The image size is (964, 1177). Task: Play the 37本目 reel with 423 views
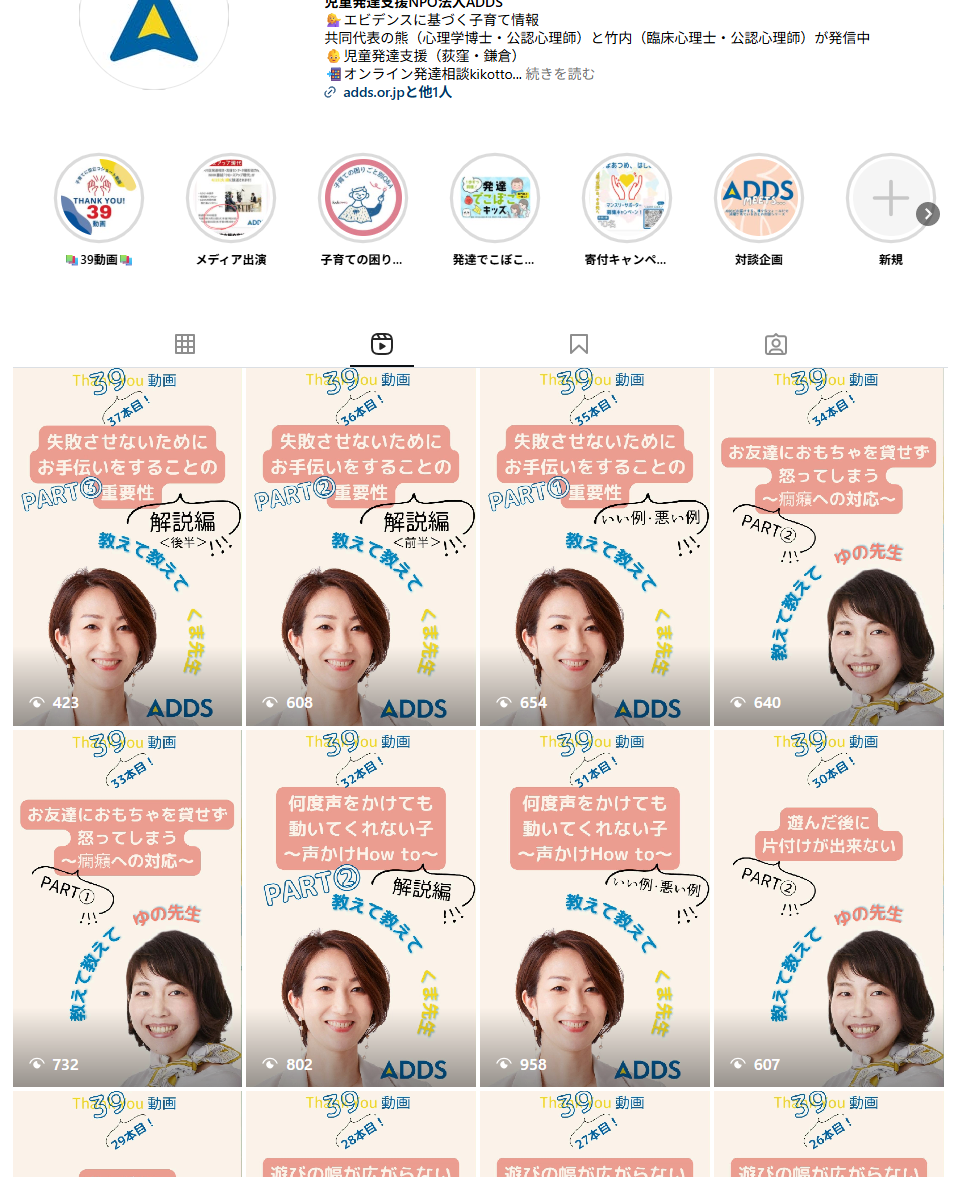coord(127,546)
